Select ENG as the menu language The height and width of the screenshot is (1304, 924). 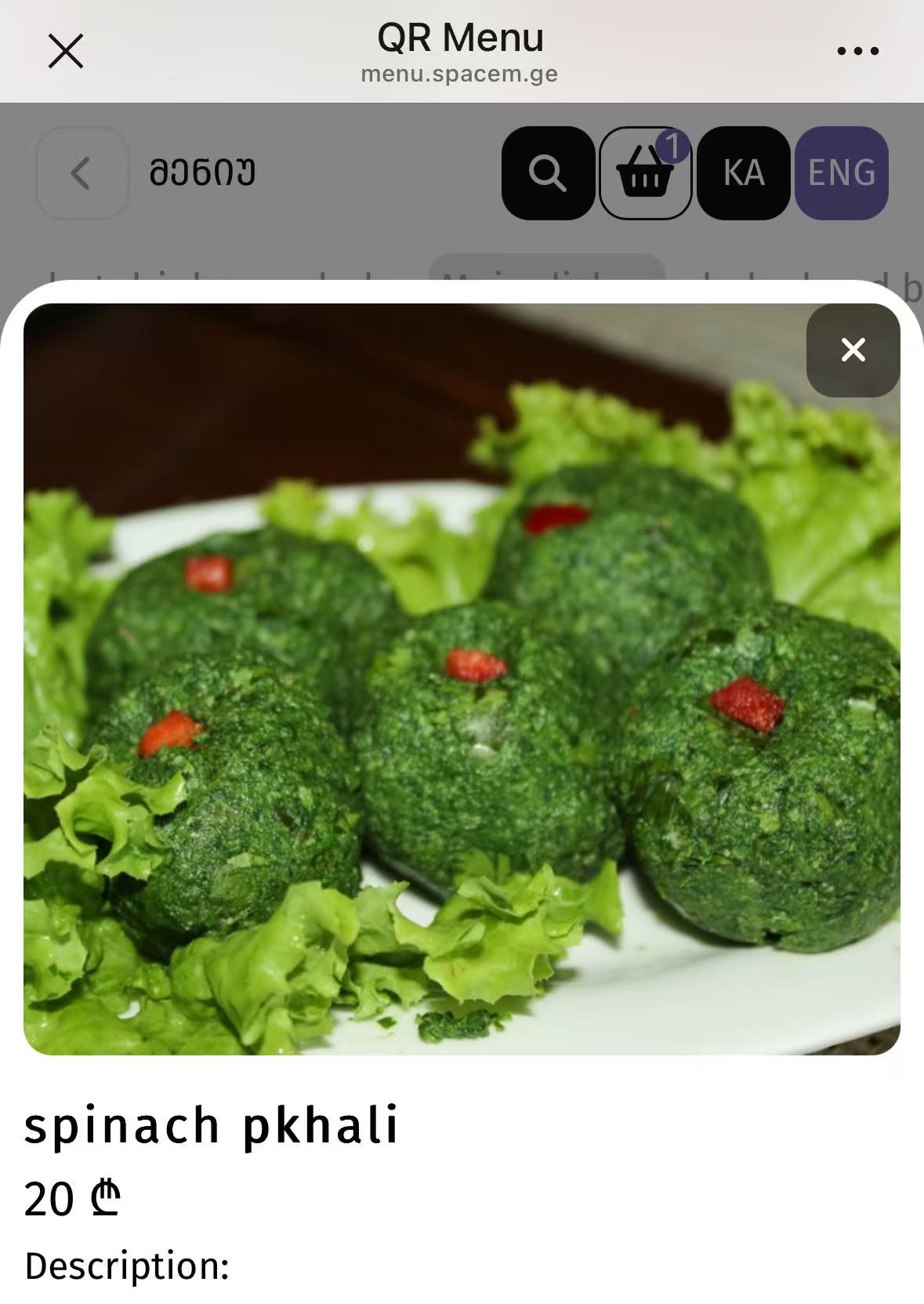tap(841, 173)
